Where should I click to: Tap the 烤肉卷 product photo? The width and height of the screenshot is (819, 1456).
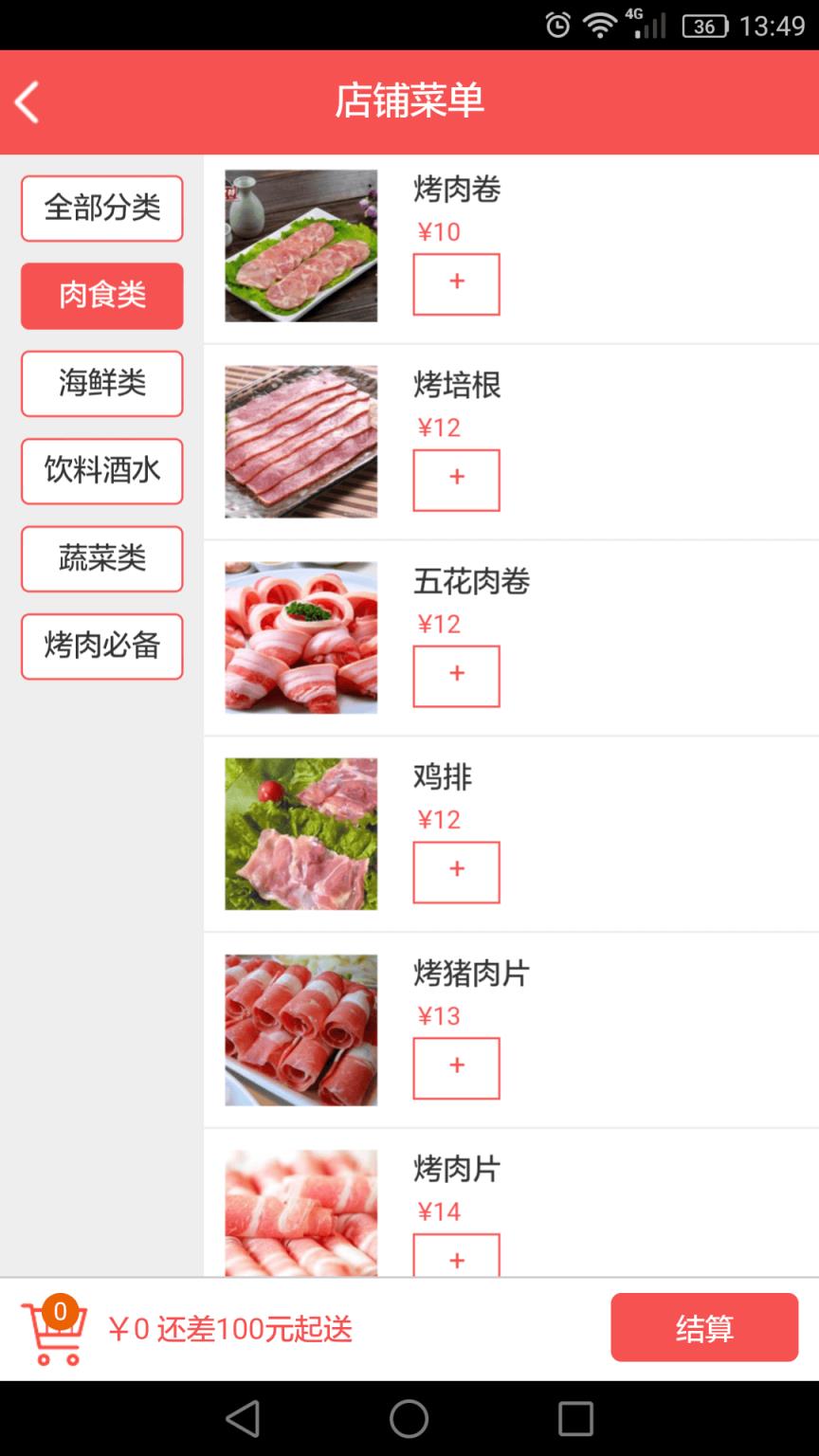point(300,245)
